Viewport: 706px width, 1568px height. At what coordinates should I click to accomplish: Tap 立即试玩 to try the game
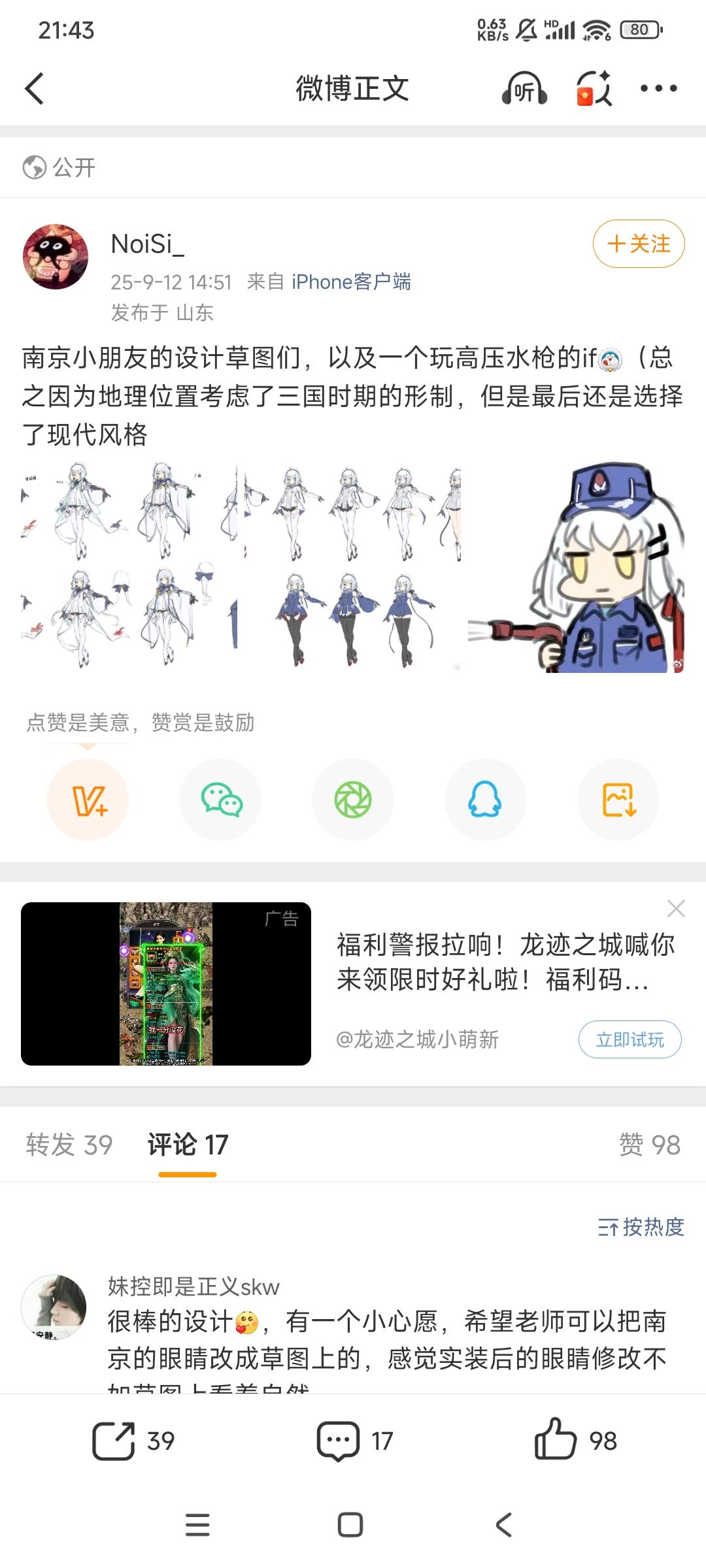coord(629,1039)
